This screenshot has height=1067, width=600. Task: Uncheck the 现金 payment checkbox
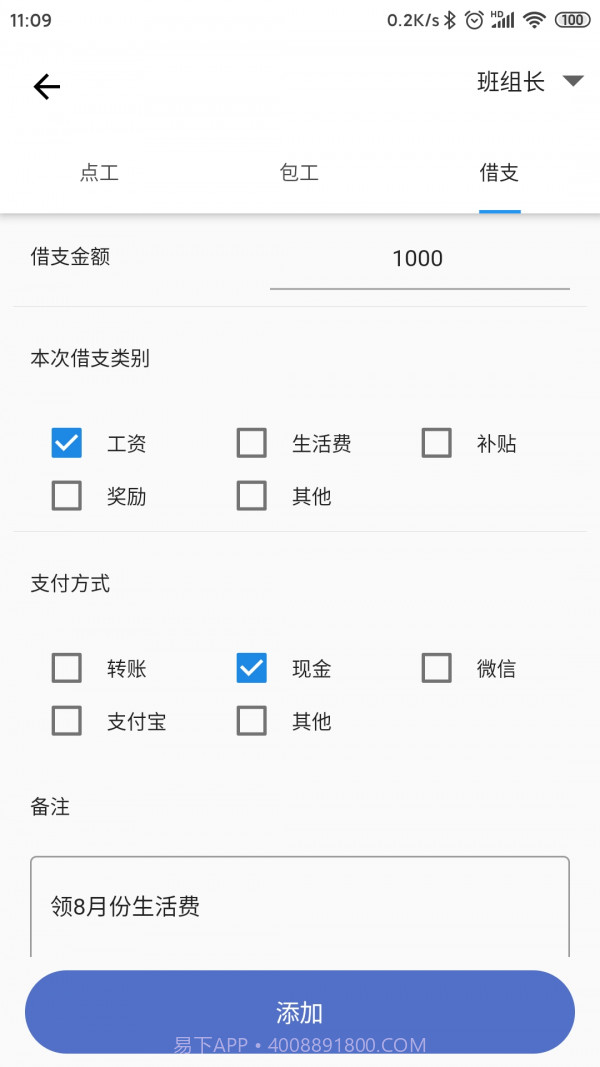(x=252, y=668)
